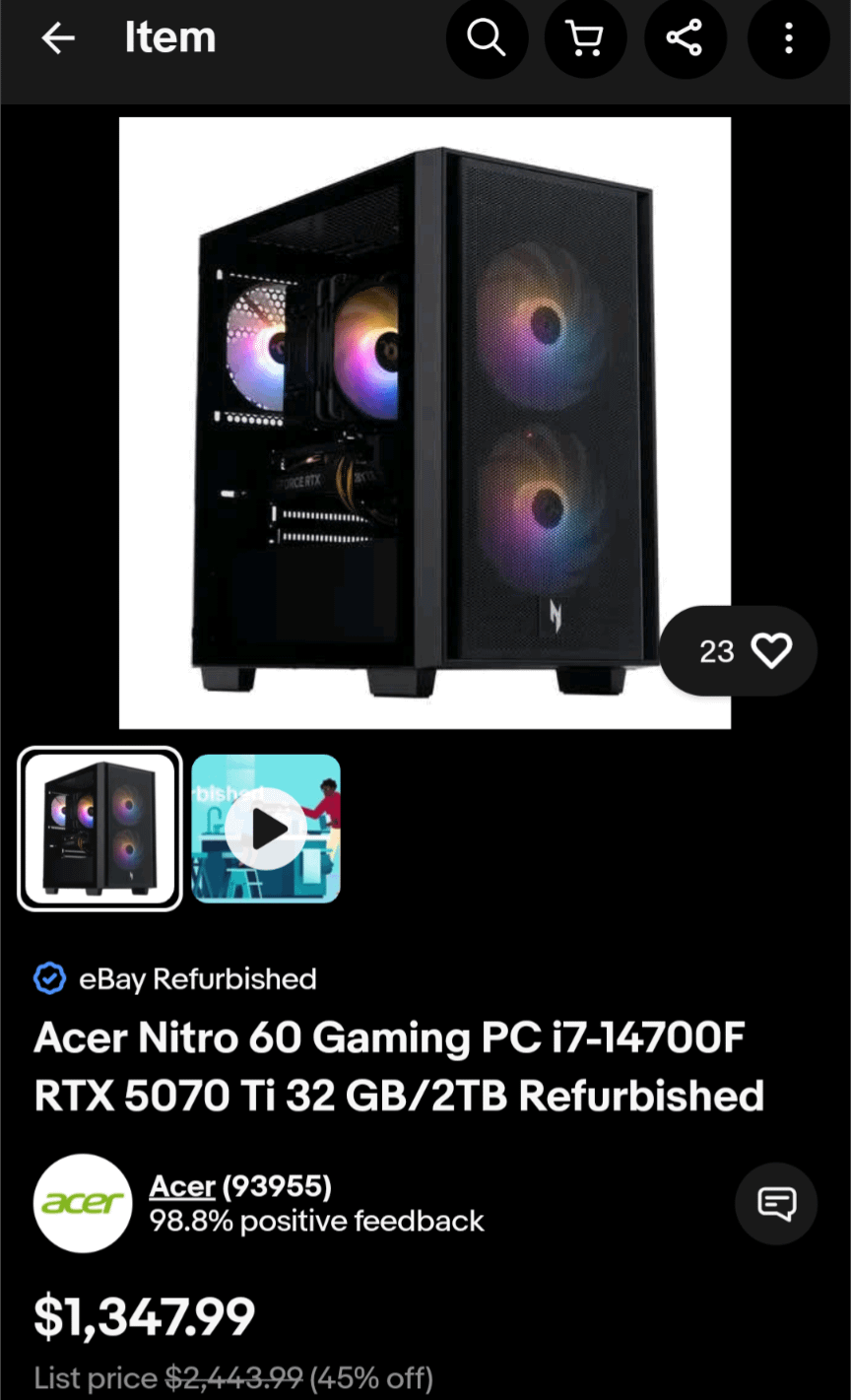This screenshot has width=851, height=1400.
Task: Go back from the Item page
Action: click(x=58, y=38)
